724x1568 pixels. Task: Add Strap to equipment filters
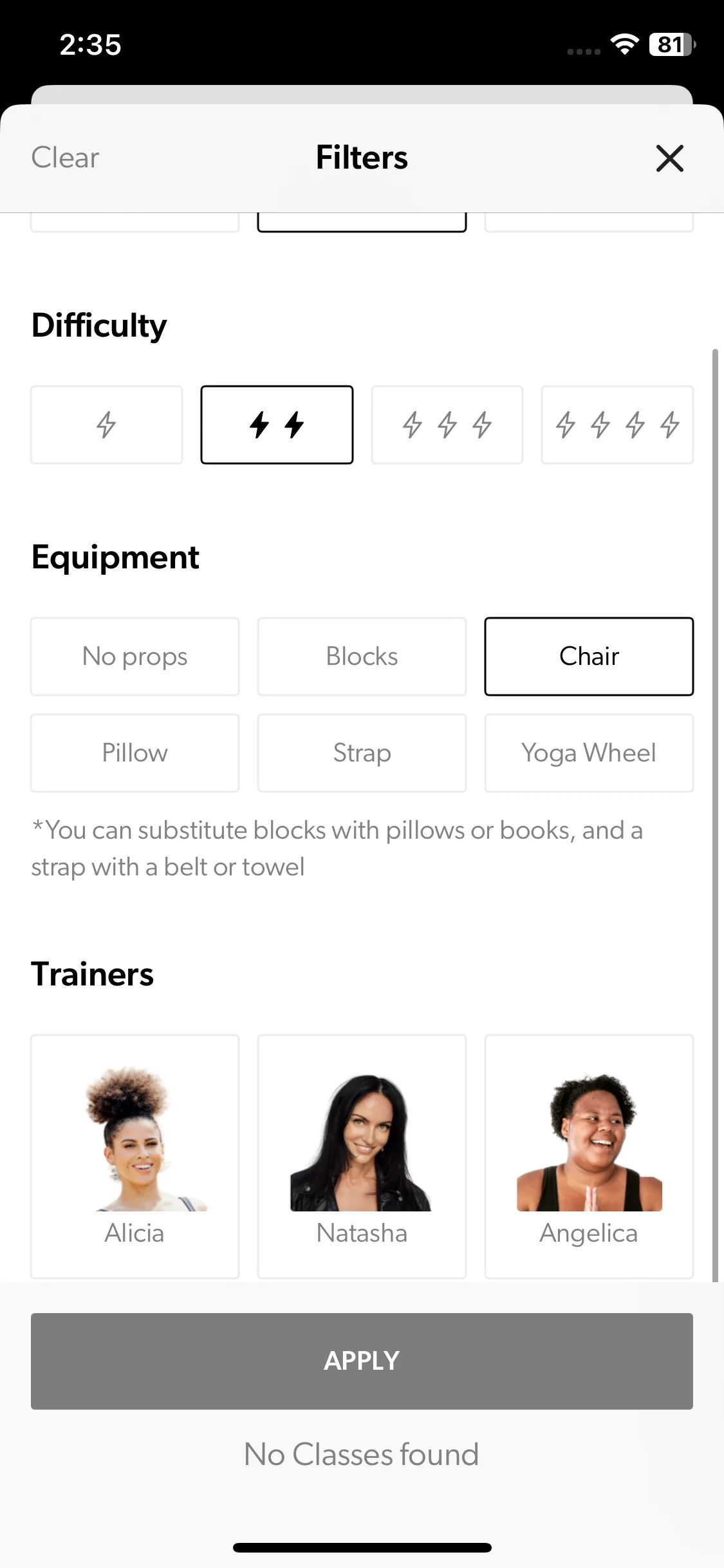tap(362, 753)
